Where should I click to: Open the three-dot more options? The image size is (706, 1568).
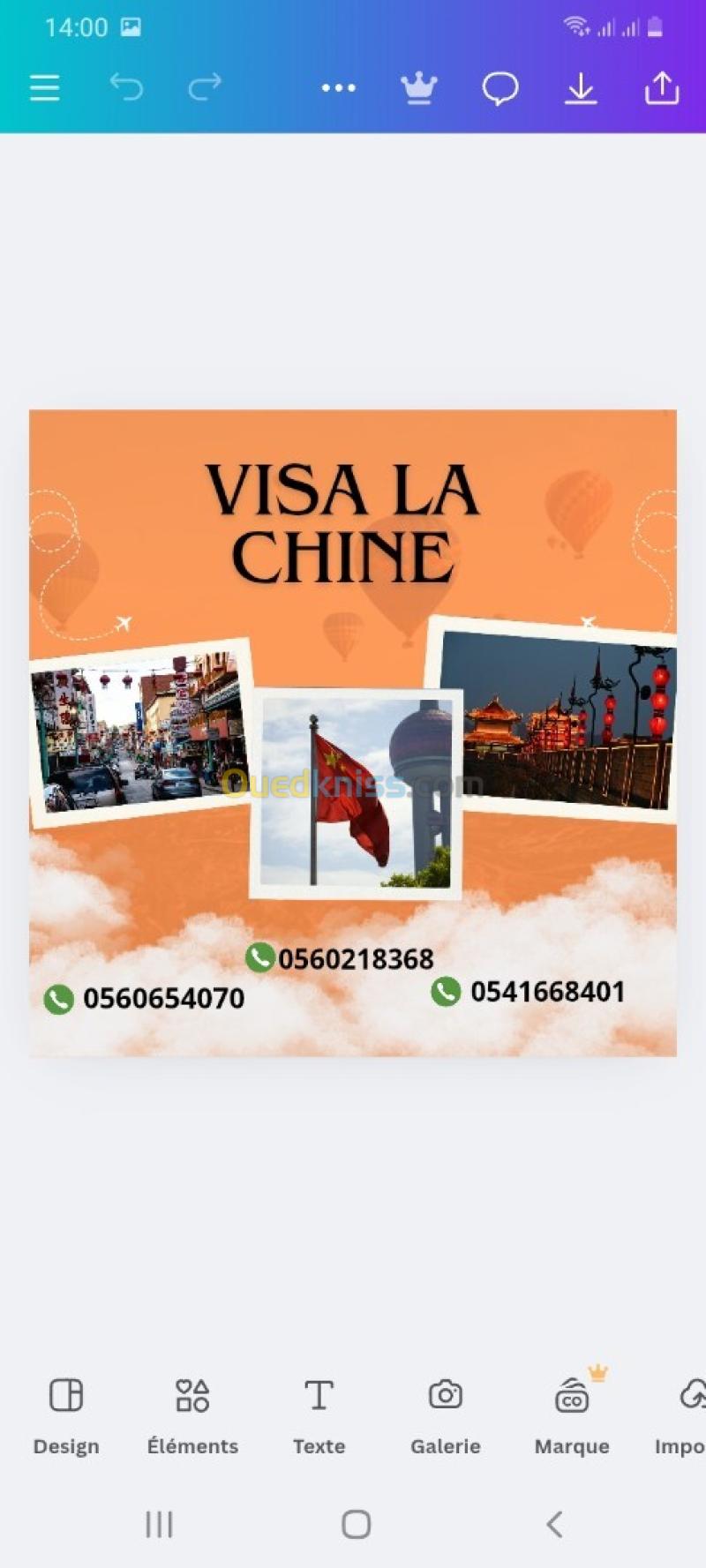338,87
